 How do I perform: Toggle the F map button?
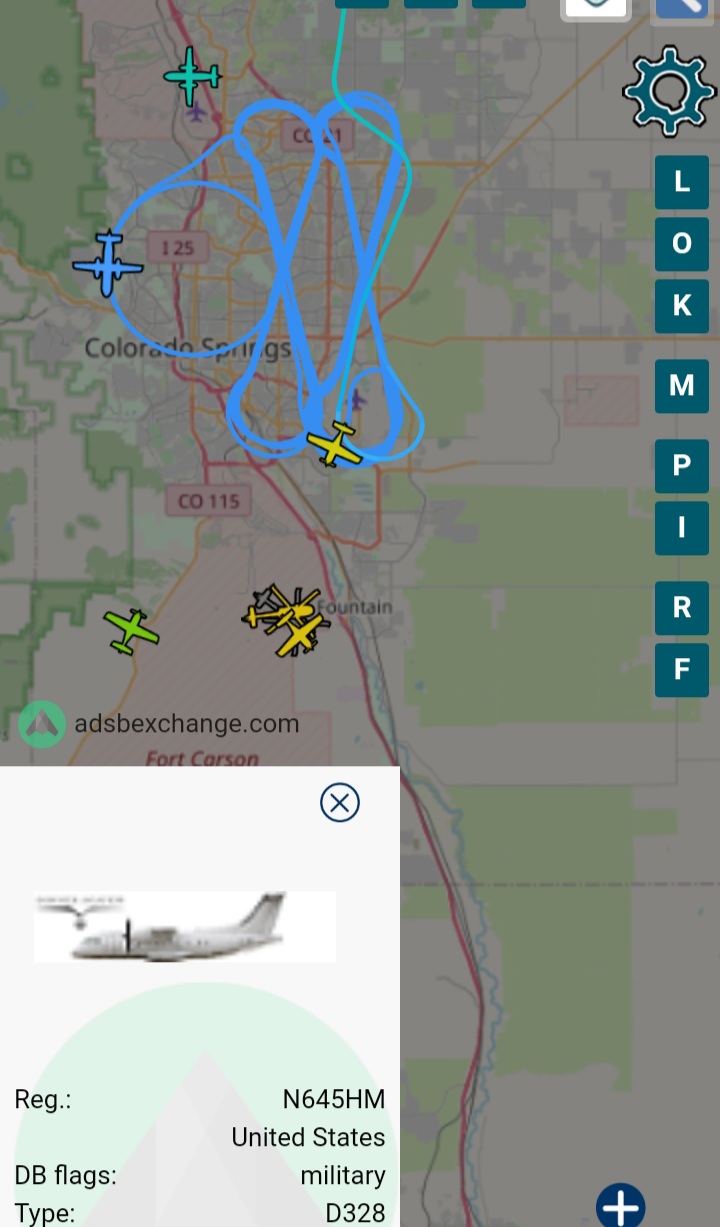pos(682,670)
